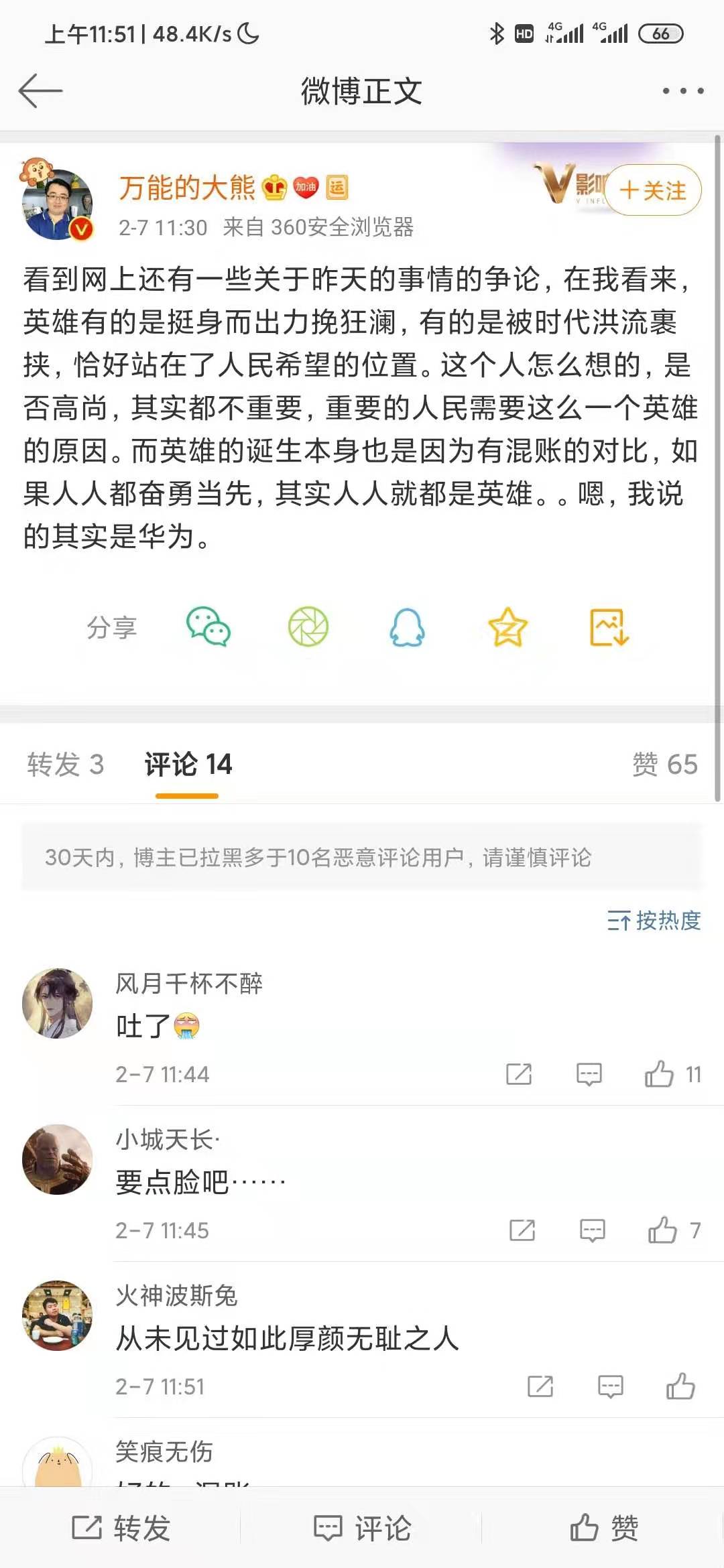
Task: Switch to the 转发 3 tab
Action: point(66,765)
